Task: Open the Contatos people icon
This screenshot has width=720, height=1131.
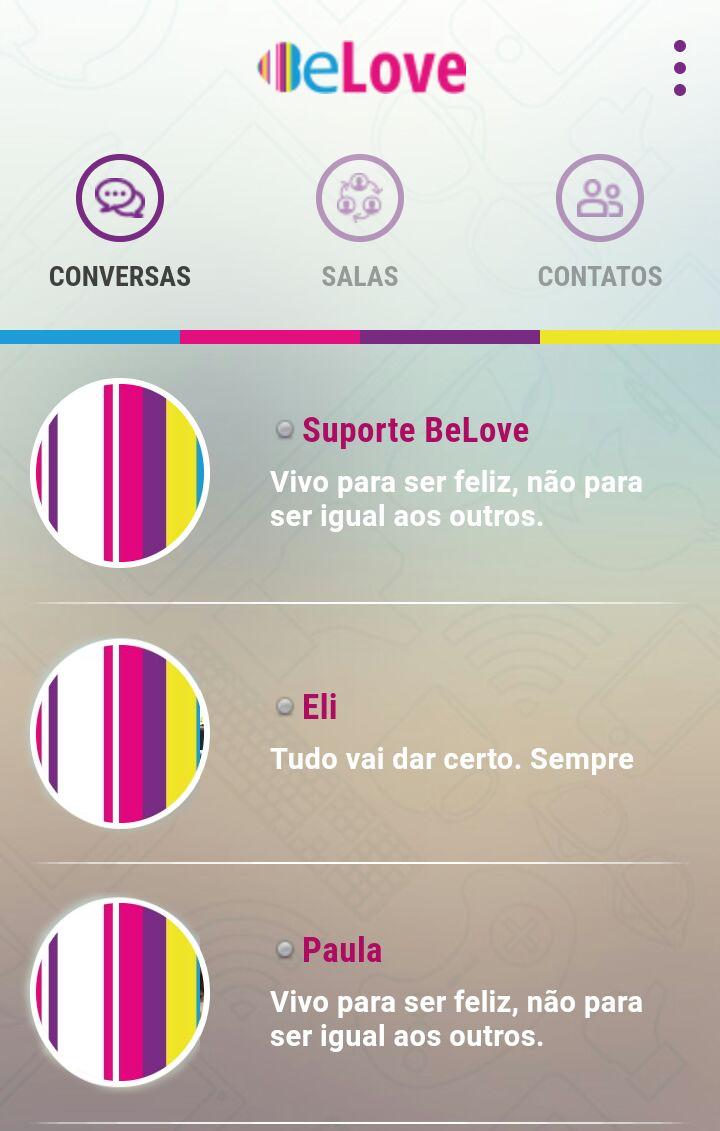Action: coord(600,197)
